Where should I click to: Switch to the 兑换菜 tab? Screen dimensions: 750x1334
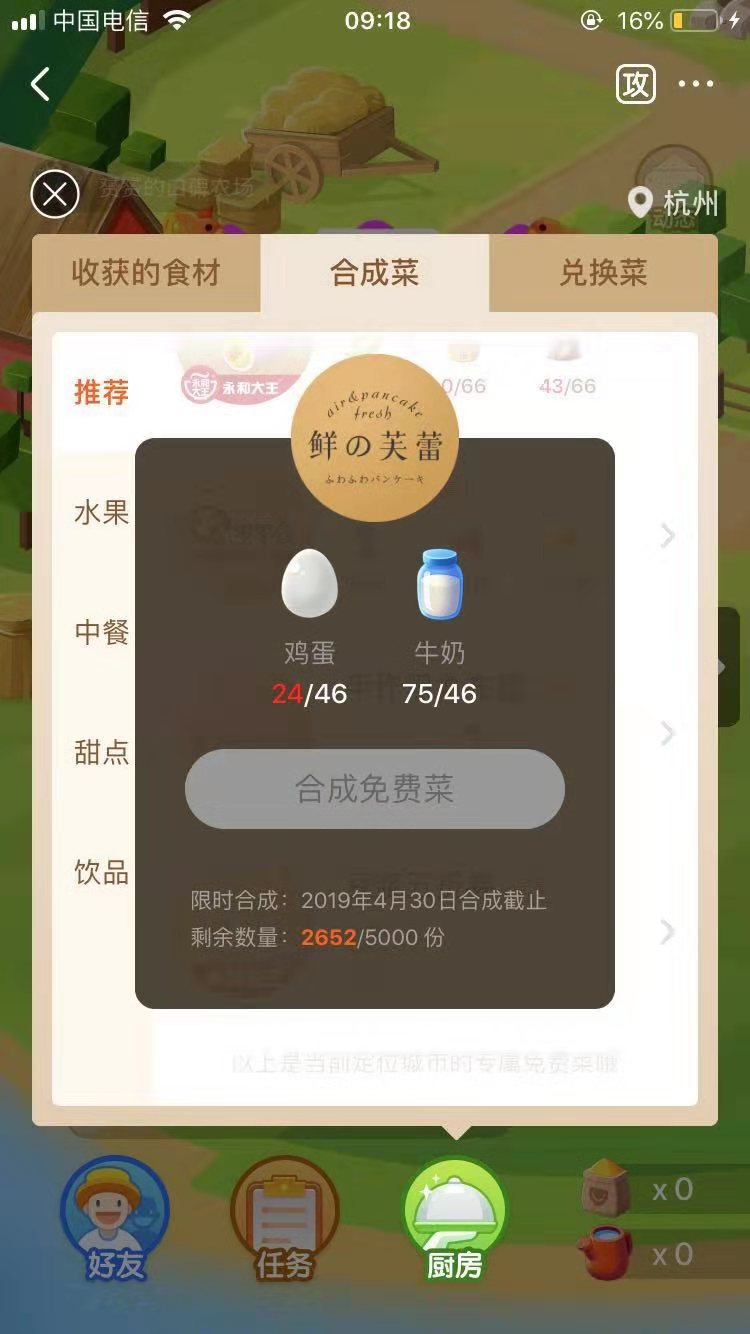[x=603, y=273]
